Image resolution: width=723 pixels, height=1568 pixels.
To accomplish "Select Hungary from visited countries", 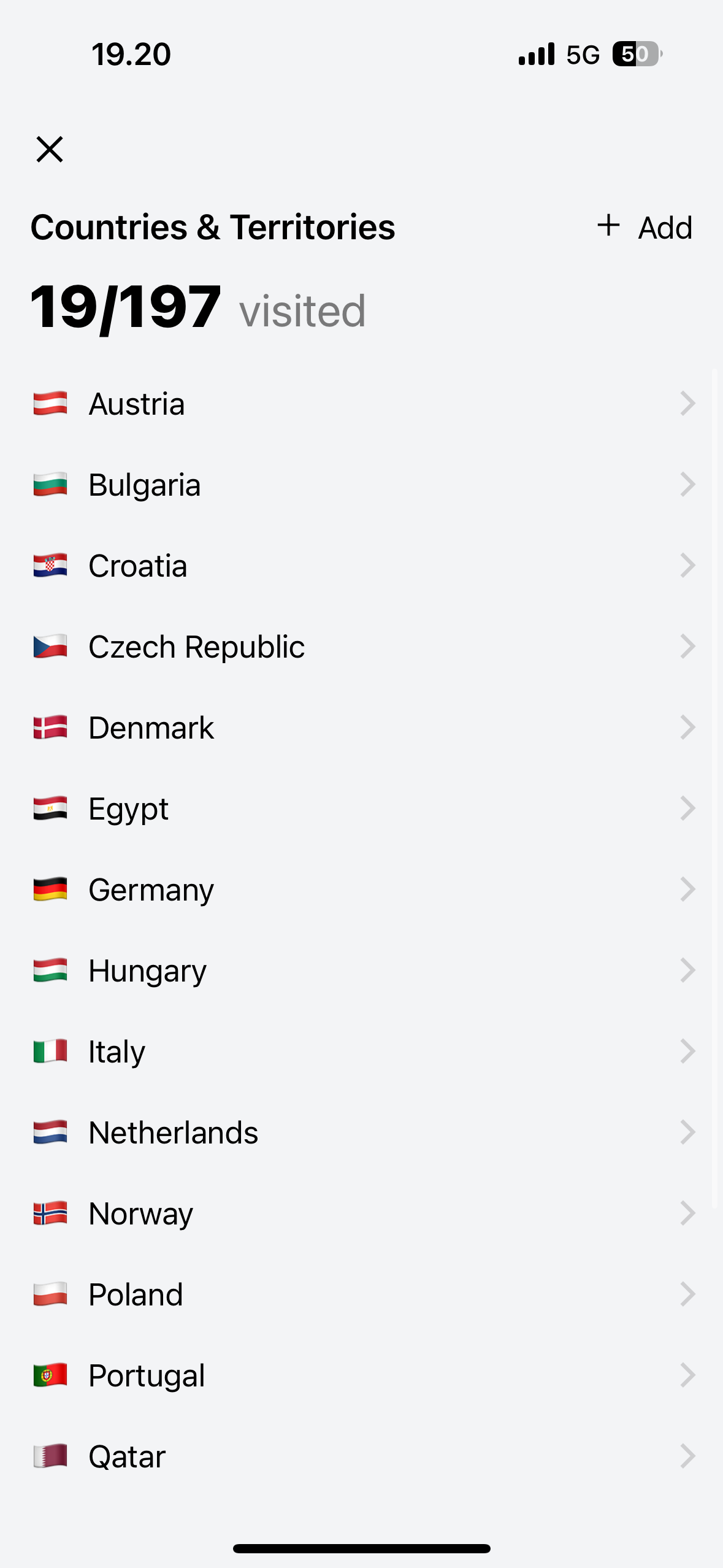I will 362,970.
